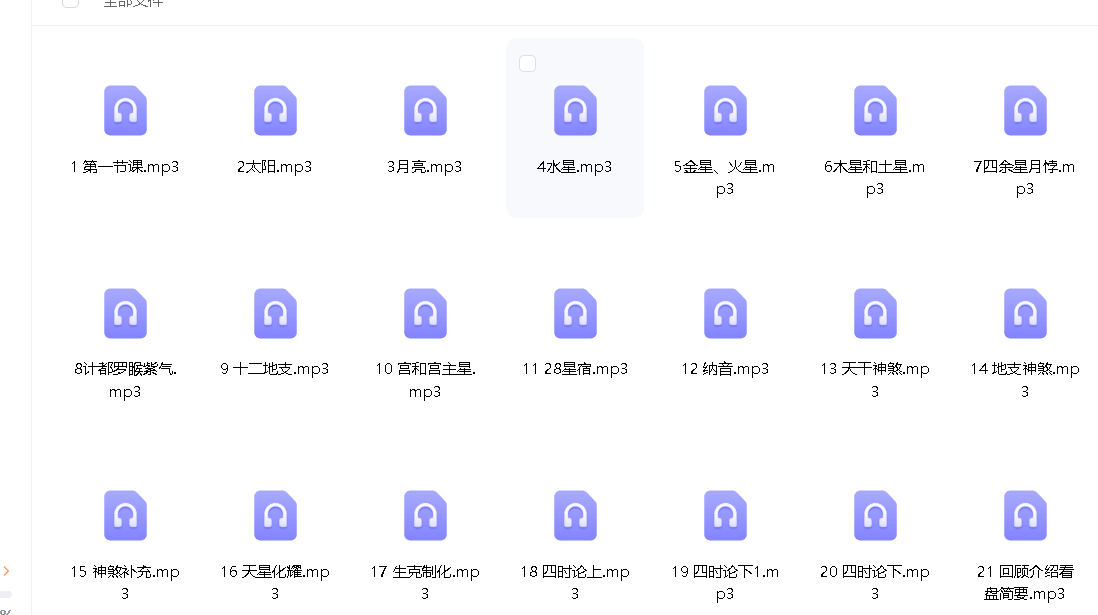The width and height of the screenshot is (1098, 615).
Task: Open the 12 纳音.mp3 file
Action: (725, 313)
